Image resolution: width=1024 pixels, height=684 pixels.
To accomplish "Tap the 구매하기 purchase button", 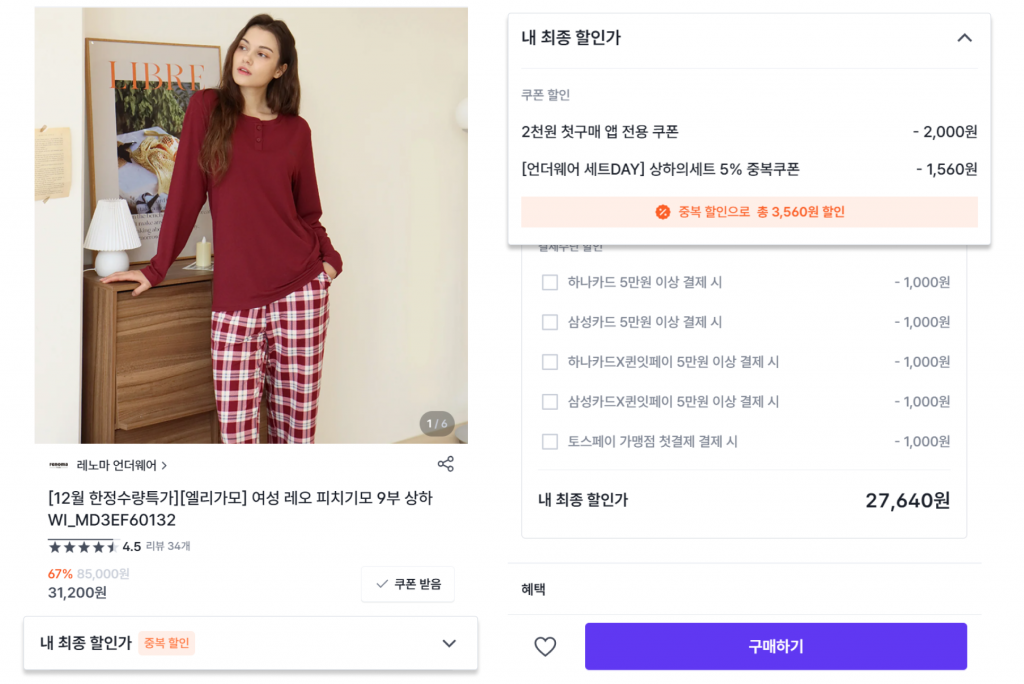I will tap(776, 646).
